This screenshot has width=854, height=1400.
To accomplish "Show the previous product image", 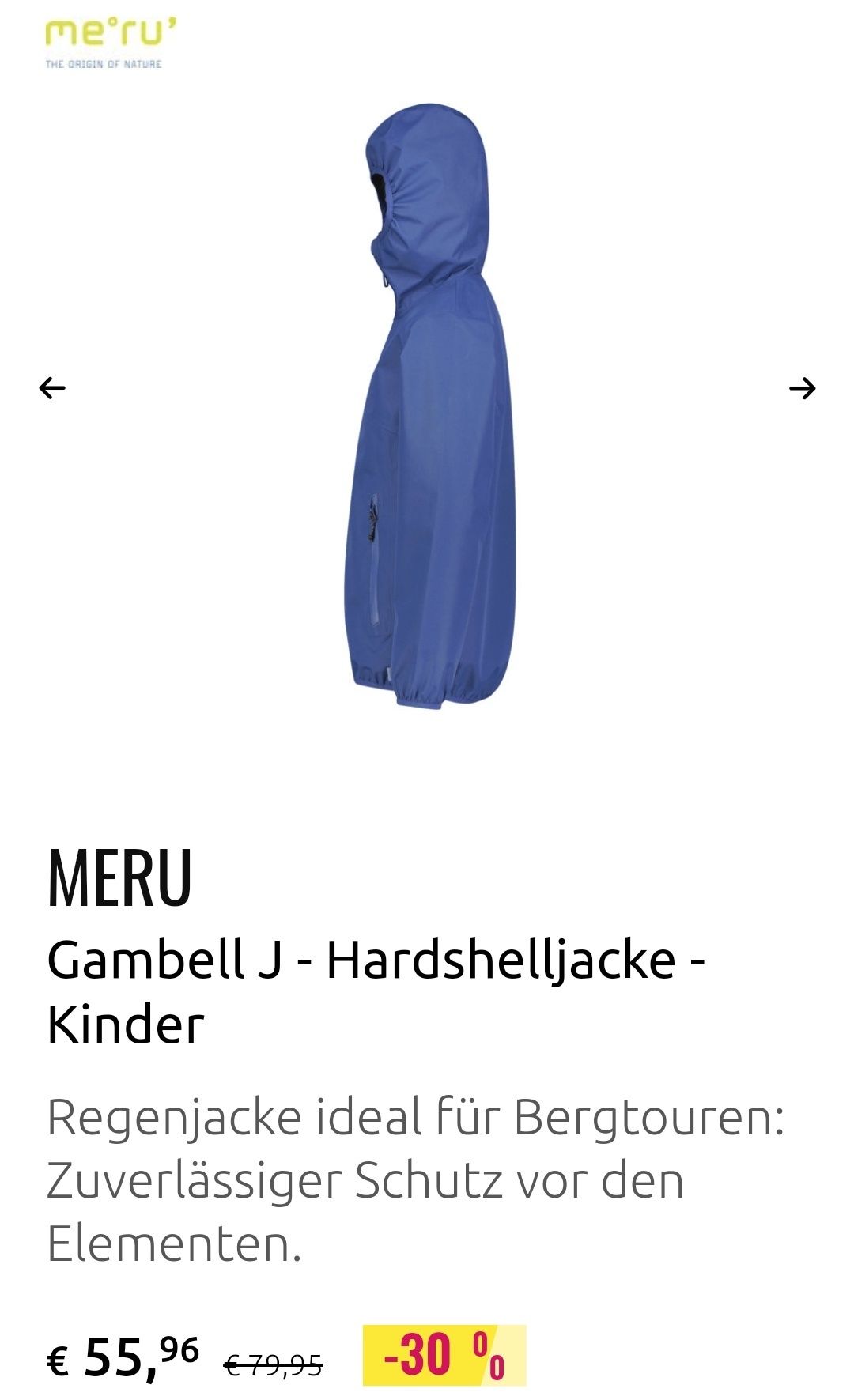I will pos(52,388).
